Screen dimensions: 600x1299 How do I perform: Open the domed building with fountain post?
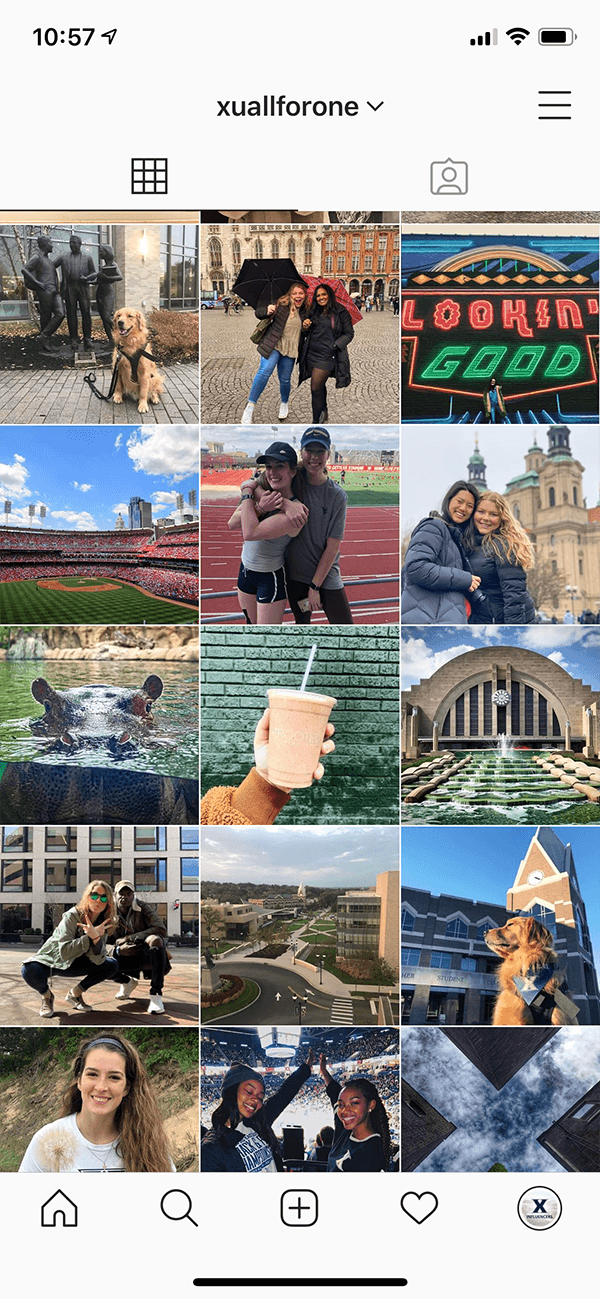pyautogui.click(x=500, y=724)
